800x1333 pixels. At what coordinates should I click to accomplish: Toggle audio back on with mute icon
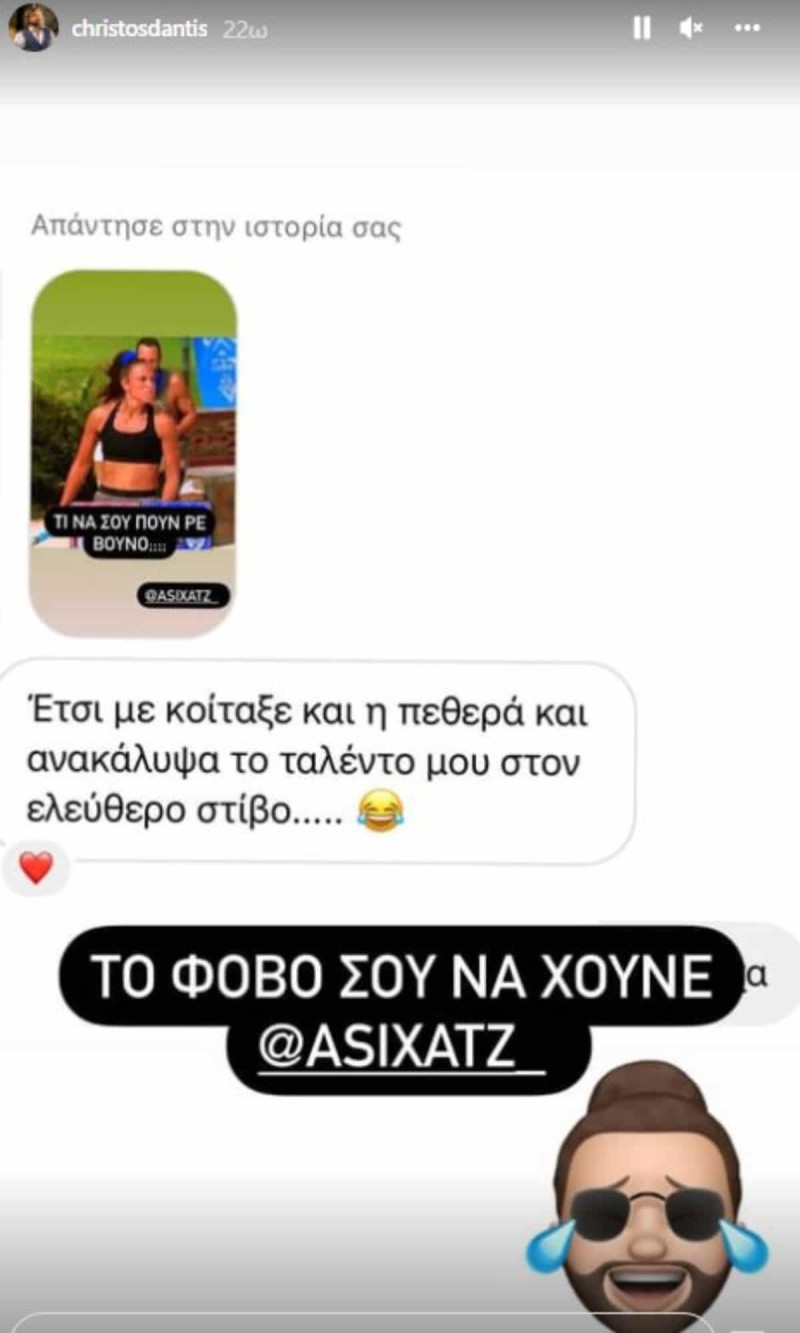[x=692, y=29]
